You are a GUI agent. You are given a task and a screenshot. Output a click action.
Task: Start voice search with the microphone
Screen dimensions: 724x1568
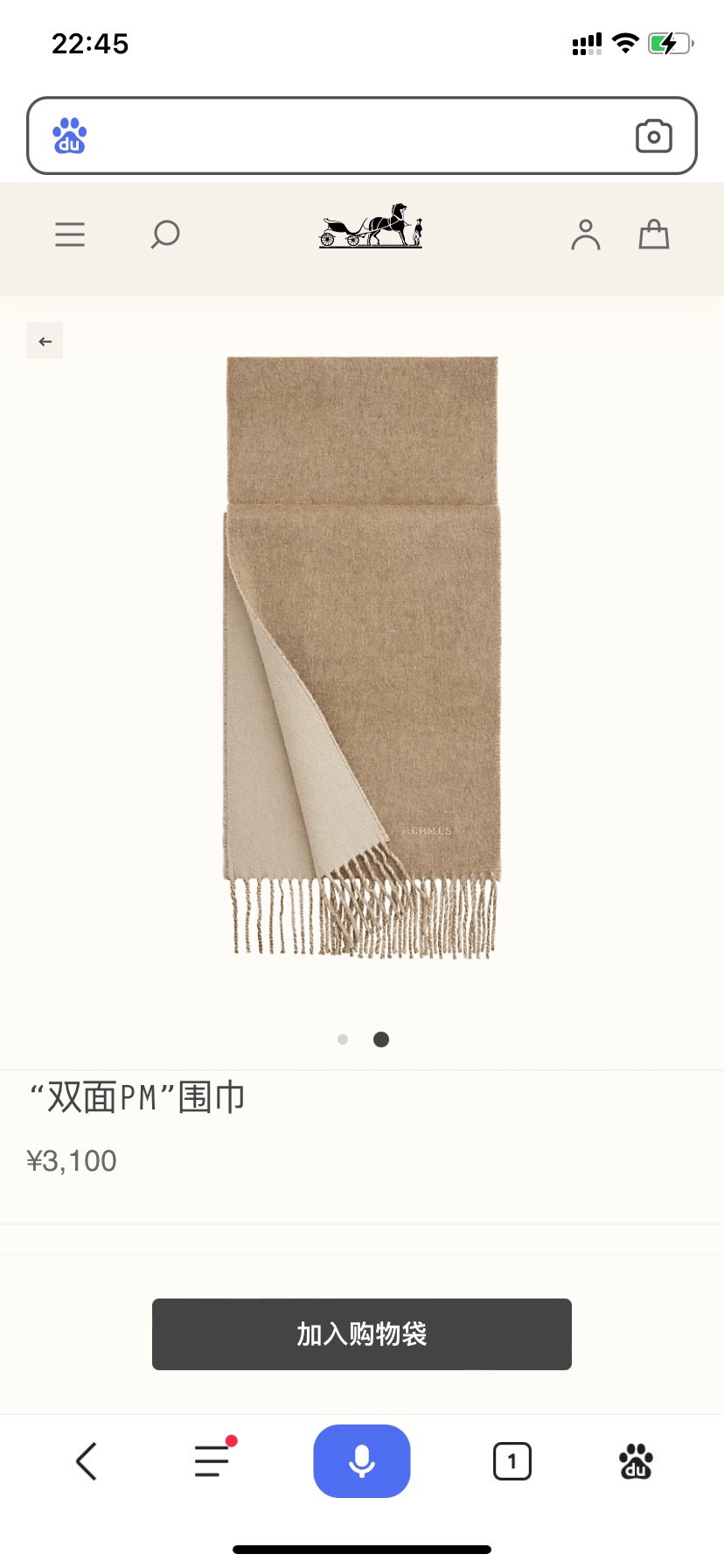tap(362, 1461)
